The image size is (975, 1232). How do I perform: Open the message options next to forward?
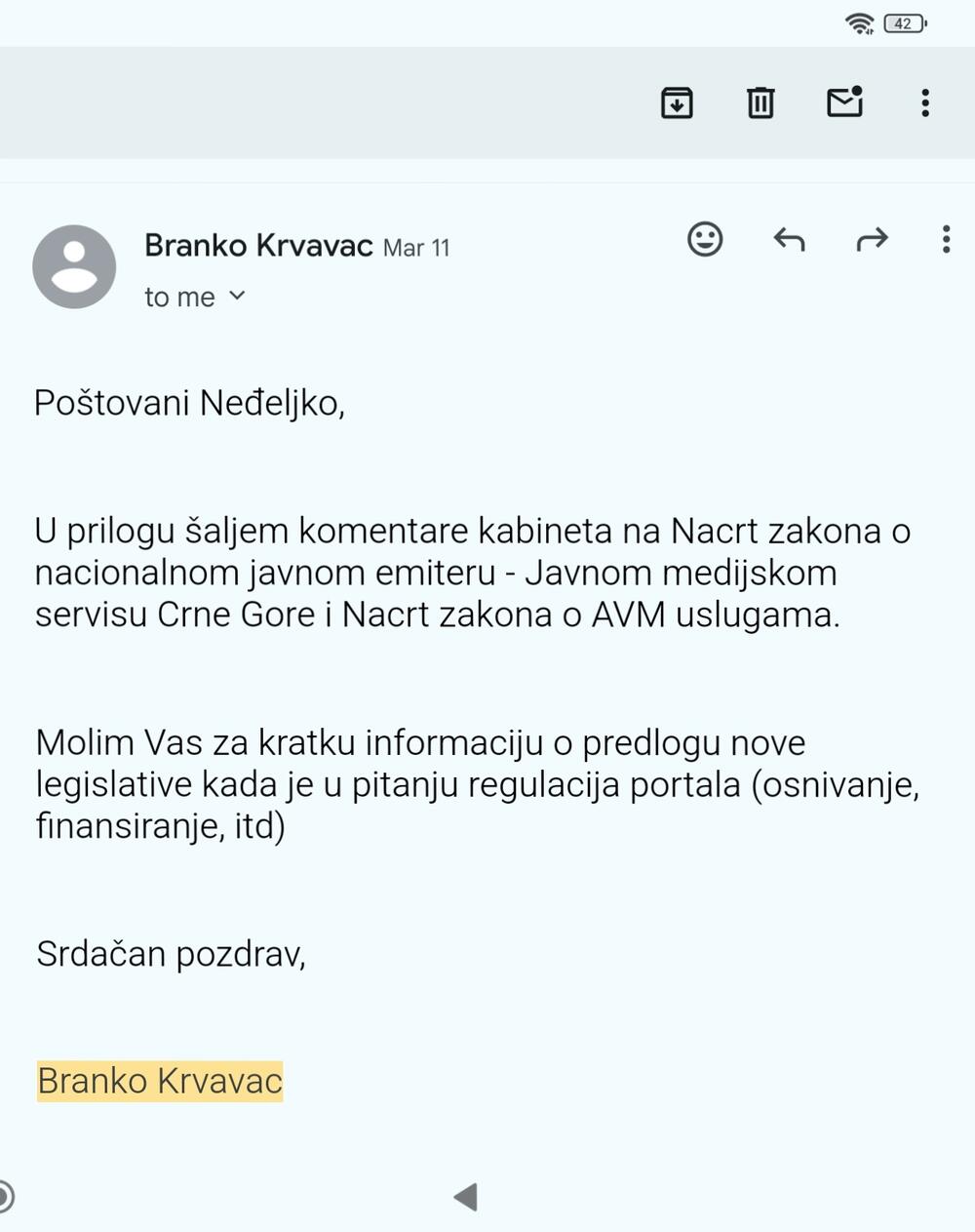coord(946,239)
